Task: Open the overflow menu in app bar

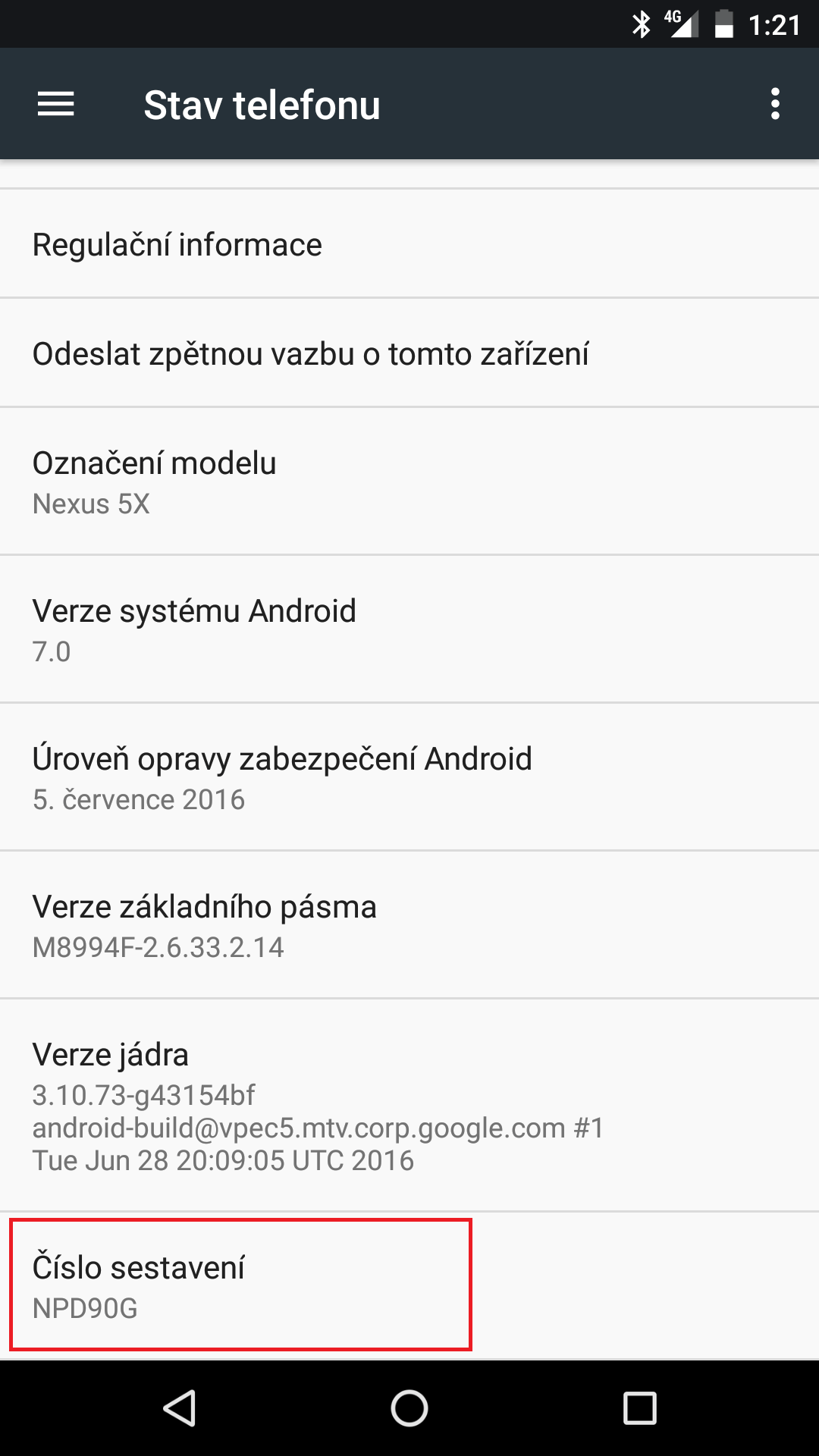Action: coord(775,104)
